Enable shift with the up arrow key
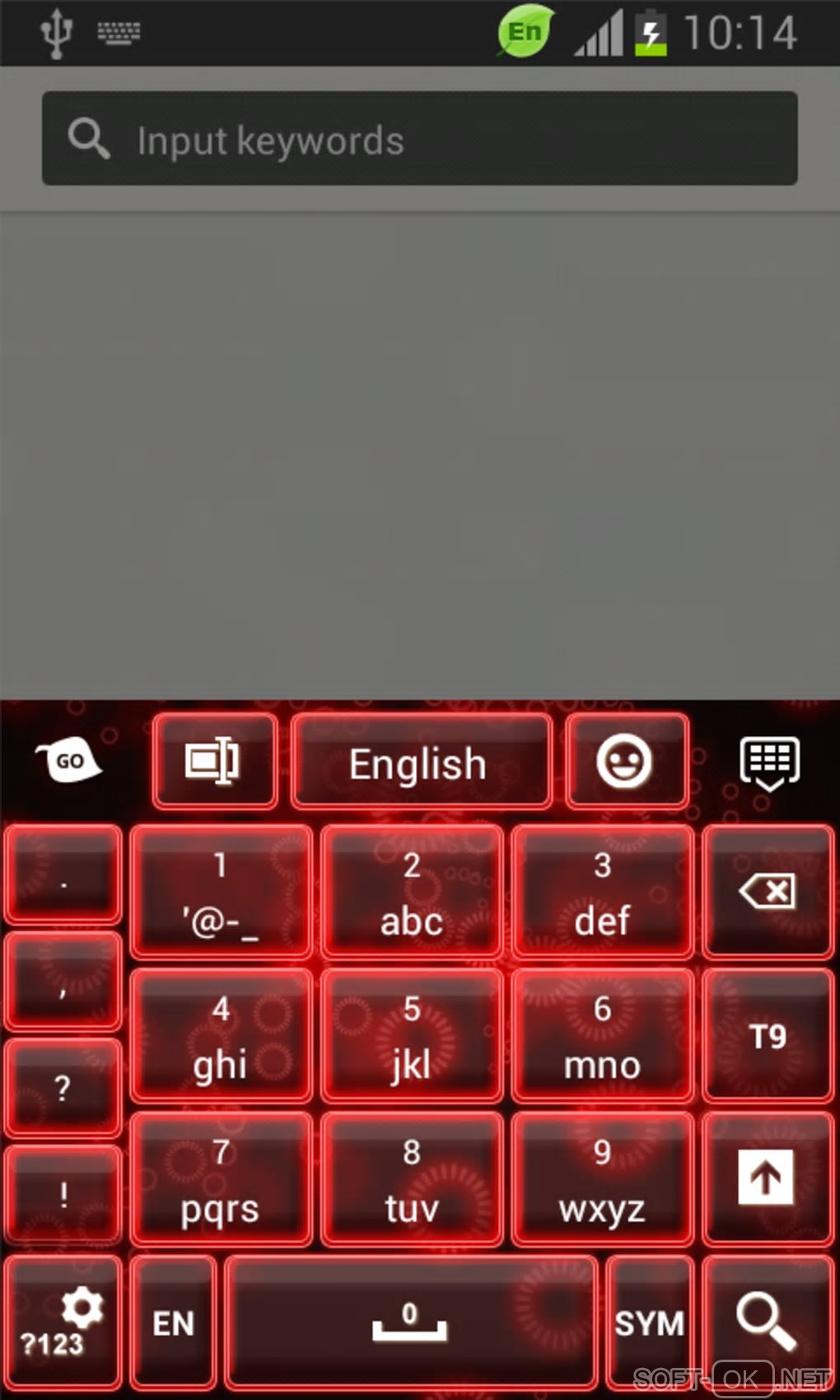This screenshot has width=840, height=1400. coord(766,1178)
